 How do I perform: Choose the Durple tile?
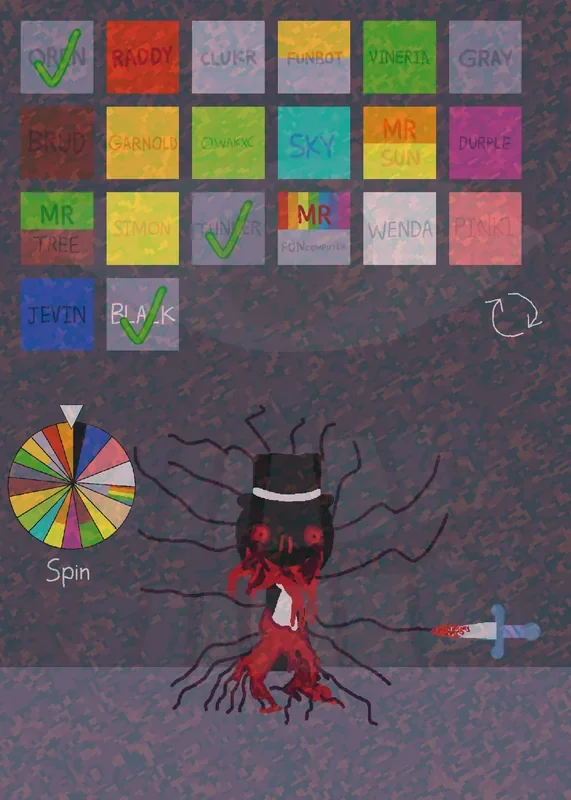485,143
